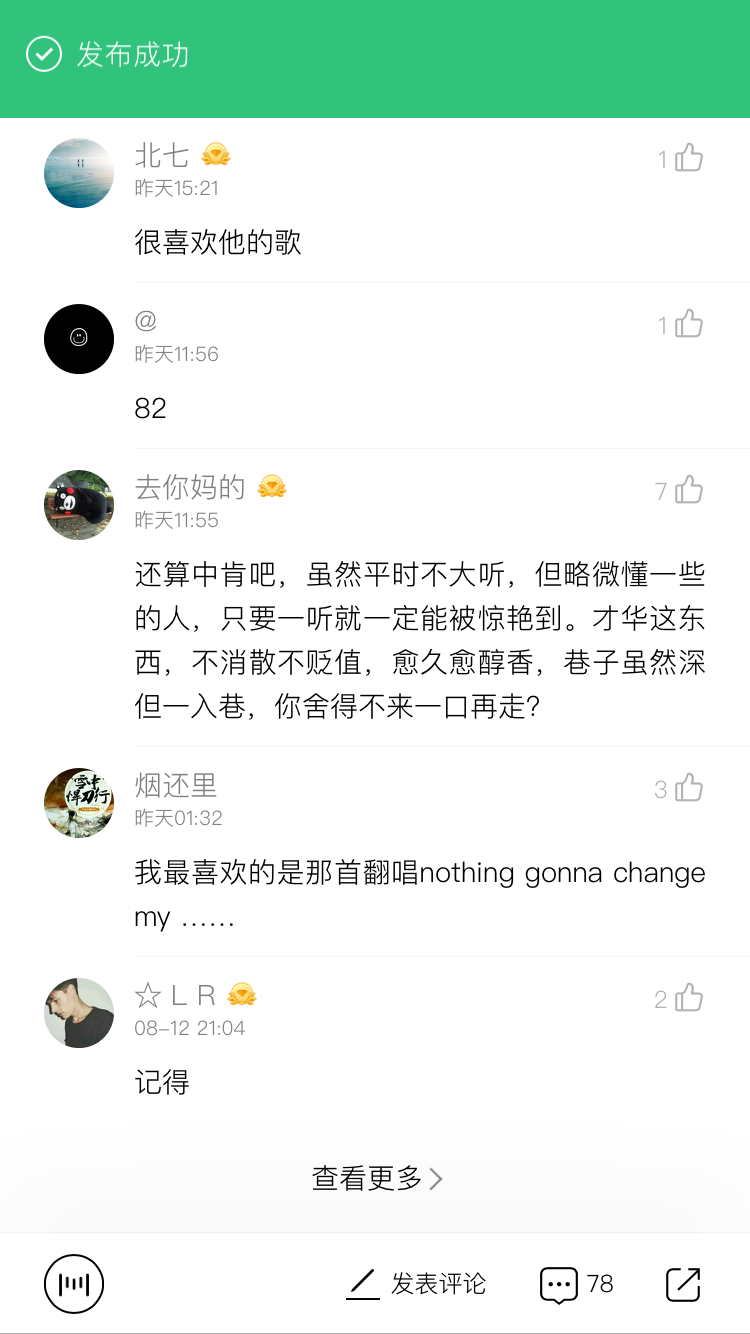Viewport: 750px width, 1334px height.
Task: Like 烟还里's comment
Action: pos(689,788)
